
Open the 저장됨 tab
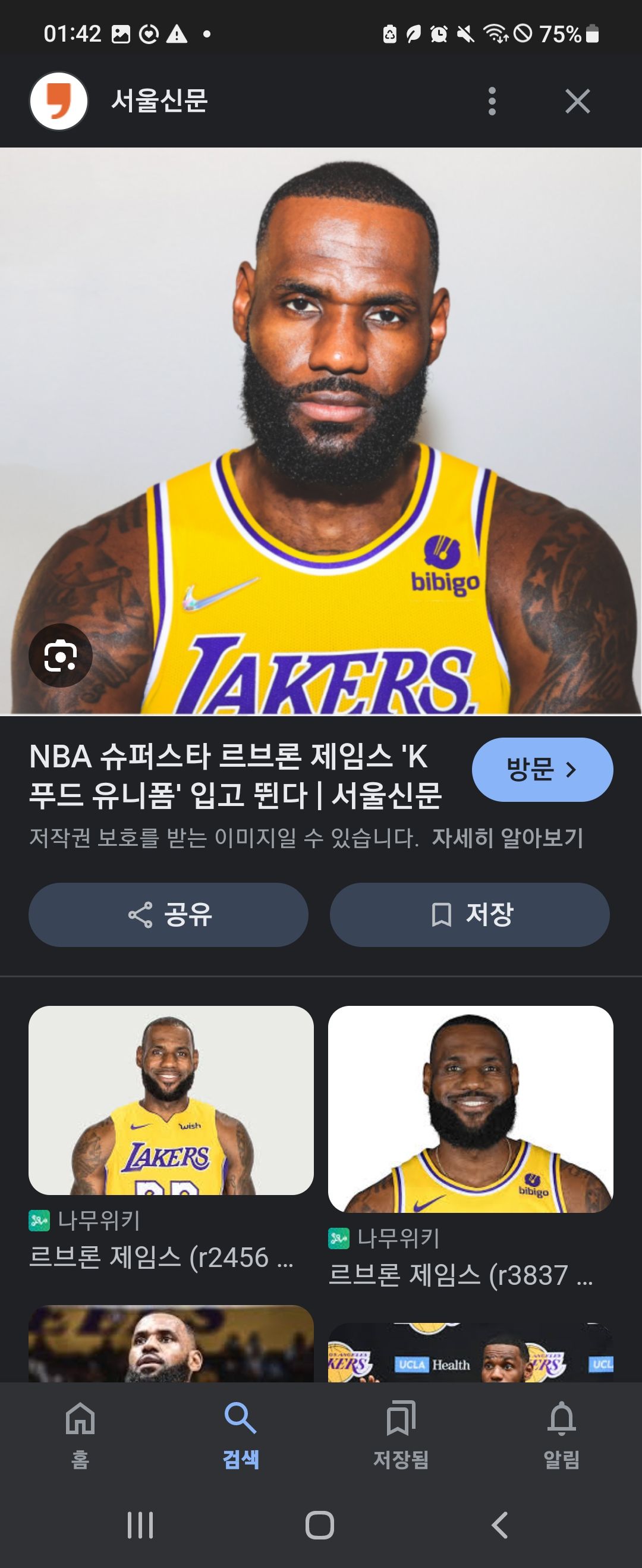[x=401, y=1434]
